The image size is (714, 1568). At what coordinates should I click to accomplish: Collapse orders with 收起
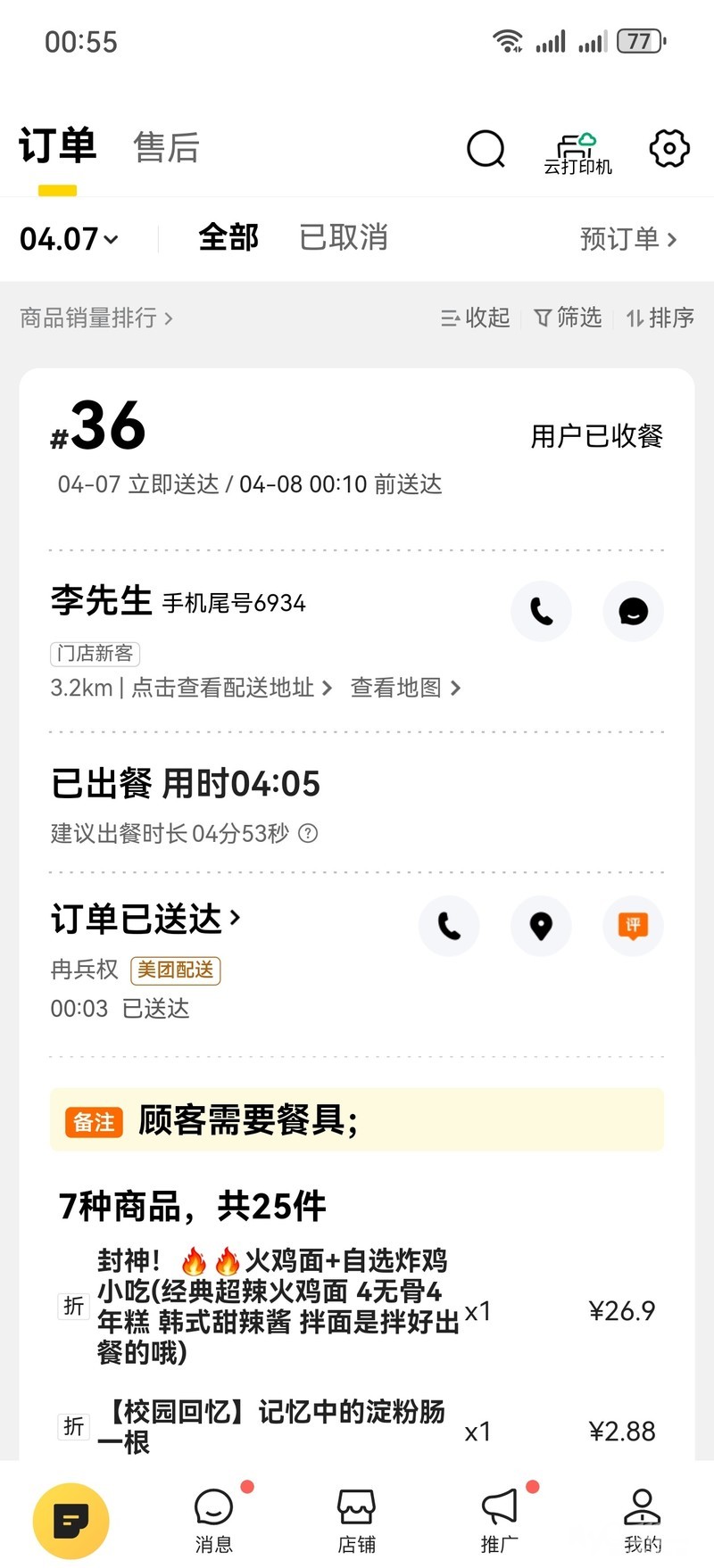tap(476, 318)
